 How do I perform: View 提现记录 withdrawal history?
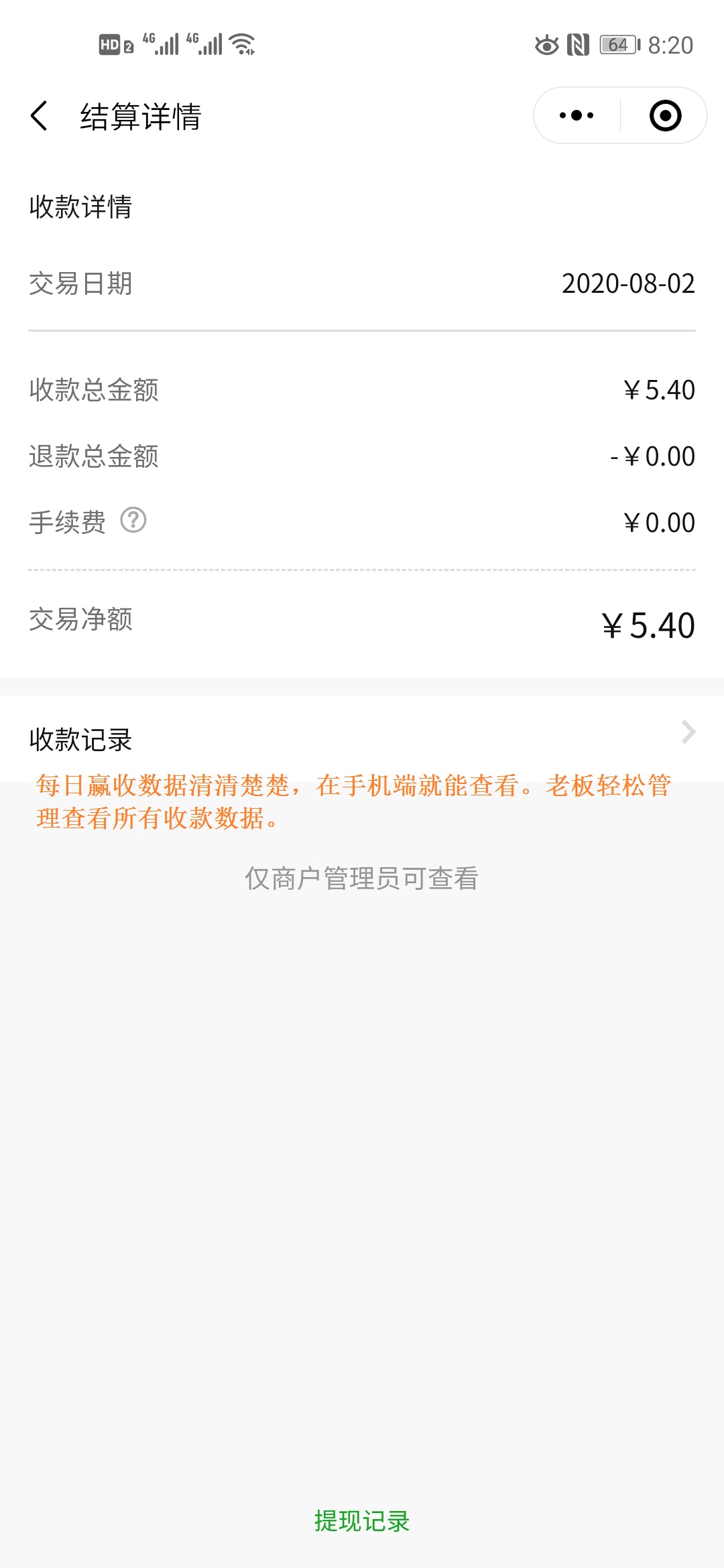click(362, 1521)
